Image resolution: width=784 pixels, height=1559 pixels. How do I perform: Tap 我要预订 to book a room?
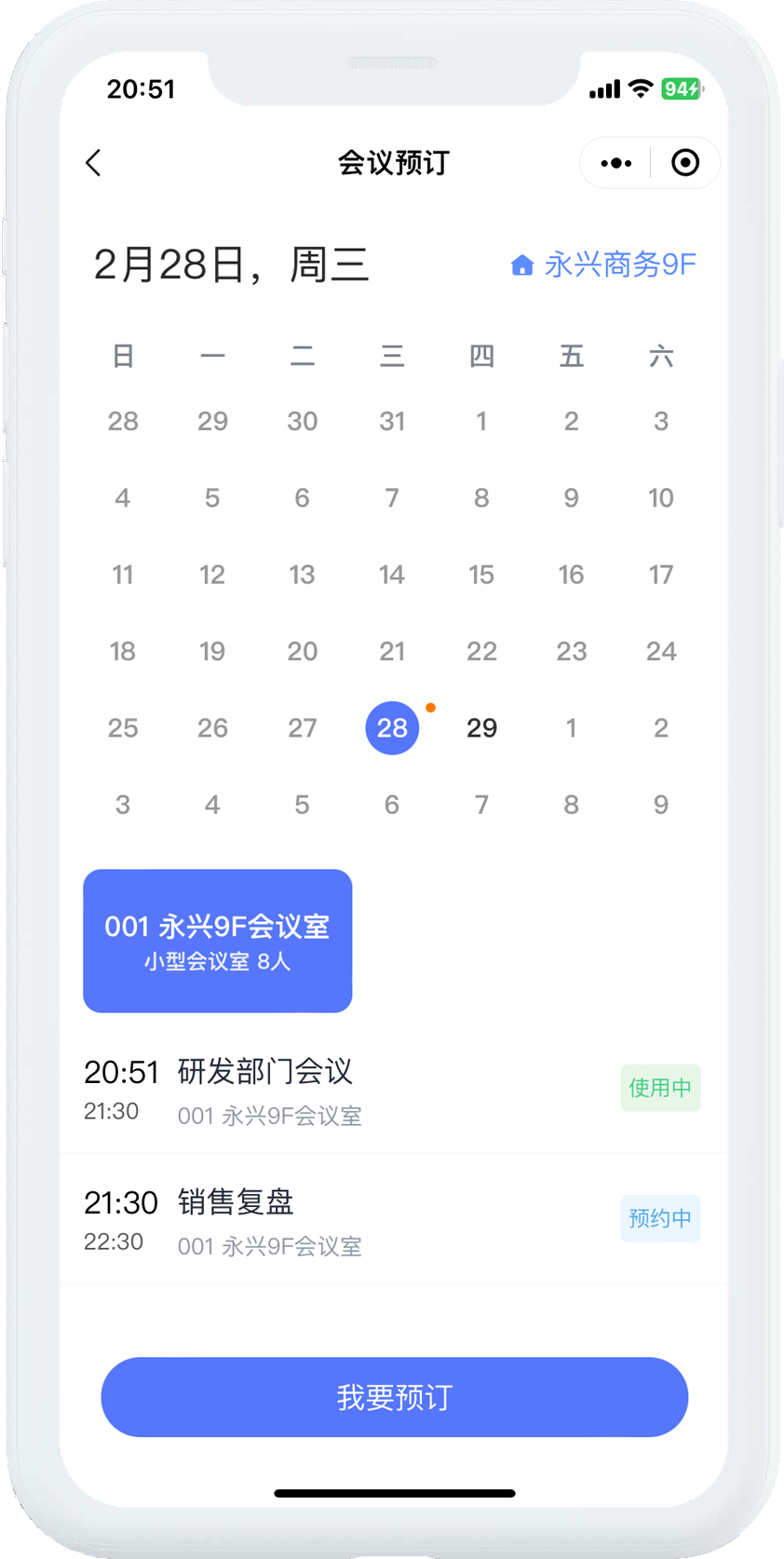(395, 1397)
